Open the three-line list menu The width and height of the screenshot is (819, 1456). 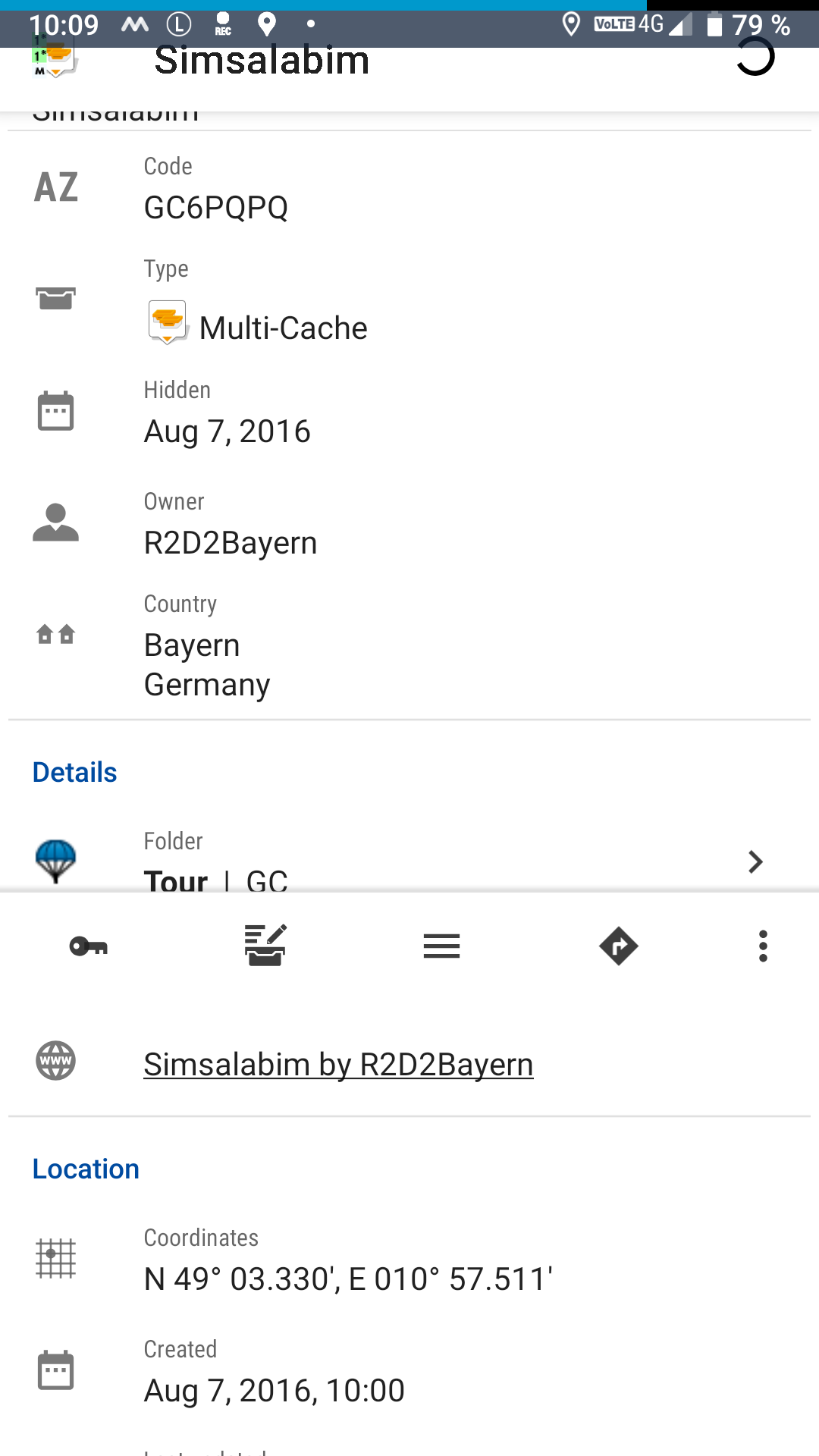coord(441,946)
